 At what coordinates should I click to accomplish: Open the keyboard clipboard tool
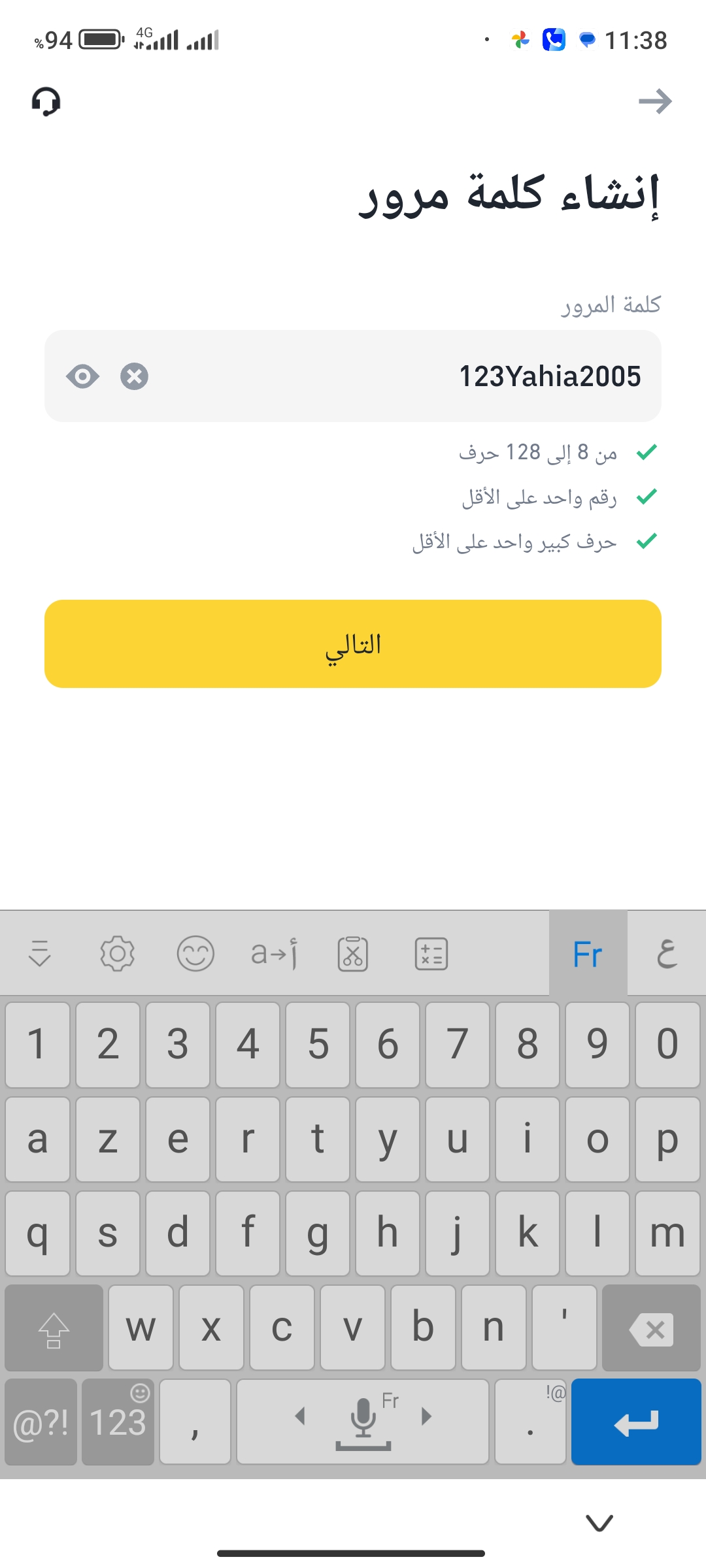[353, 954]
